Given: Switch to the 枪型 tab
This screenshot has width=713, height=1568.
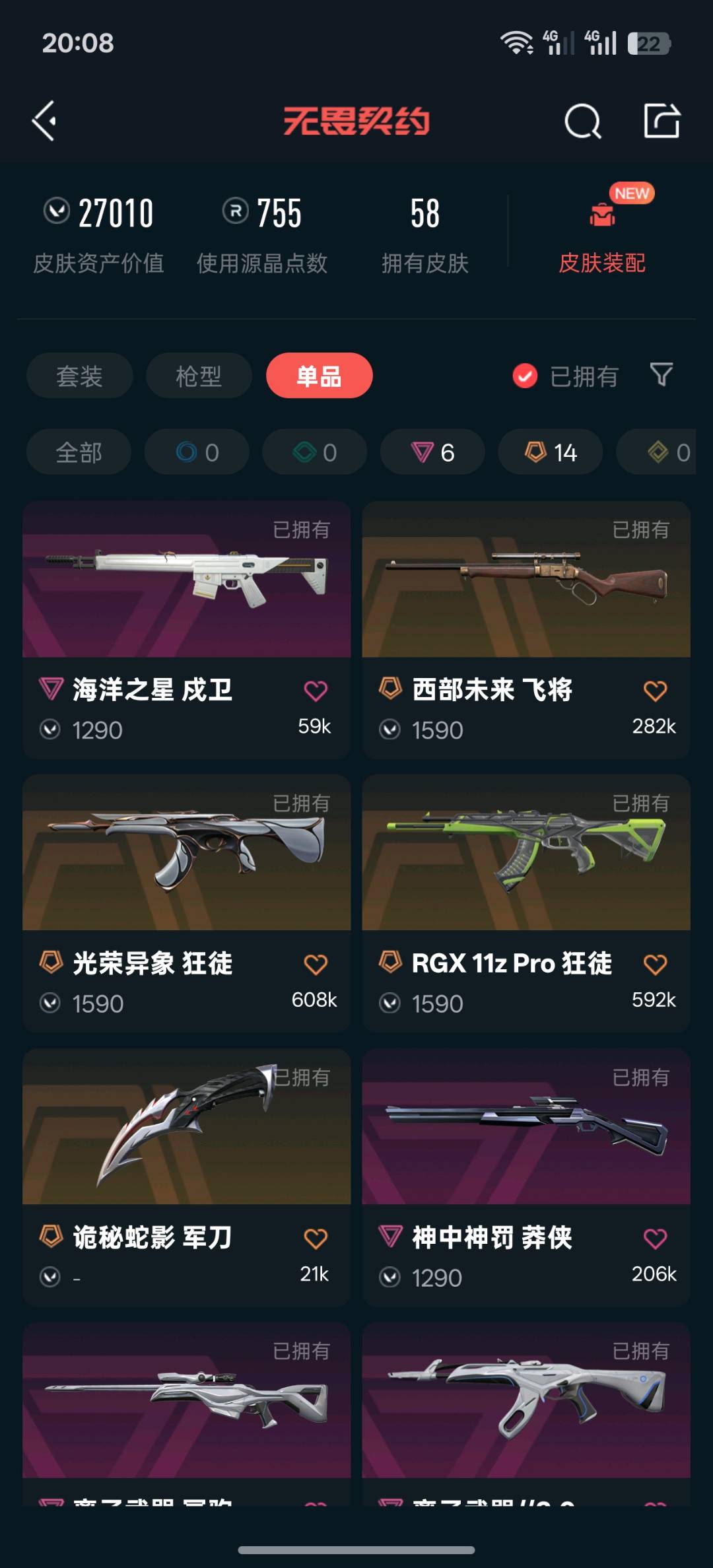Looking at the screenshot, I should click(199, 376).
